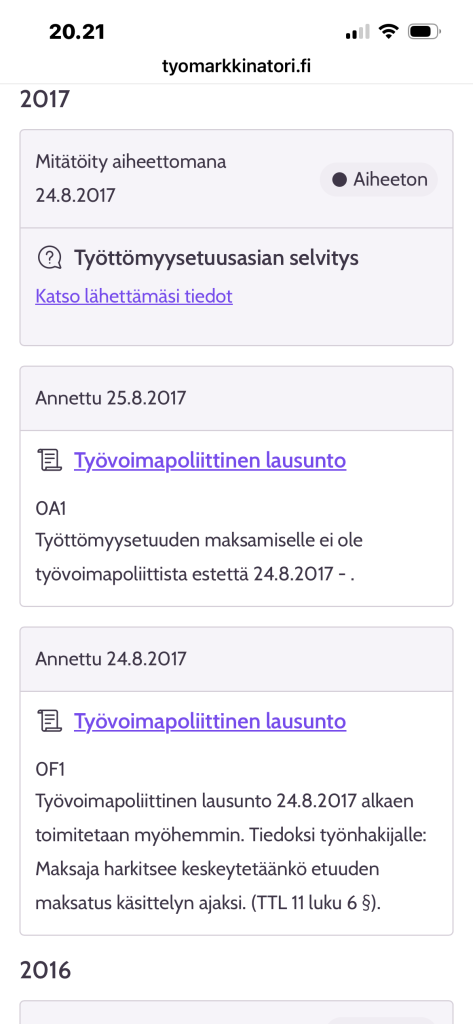
Task: Tap the tyomarkkinatori.fi address bar
Action: click(x=236, y=66)
